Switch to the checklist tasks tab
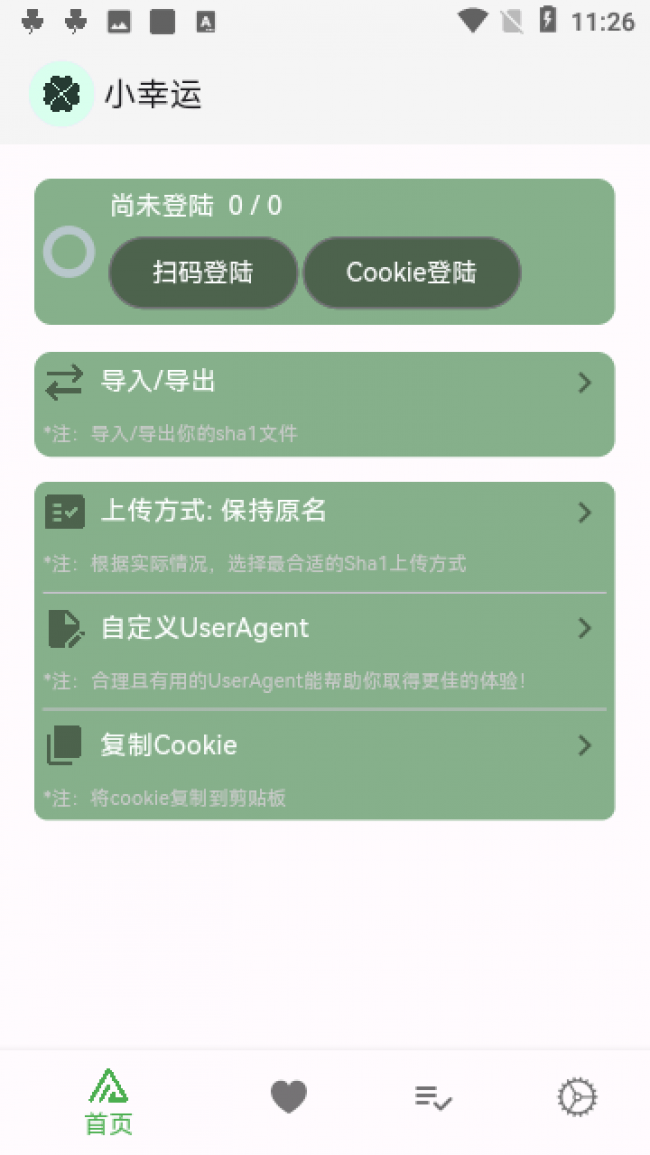 [x=434, y=1097]
